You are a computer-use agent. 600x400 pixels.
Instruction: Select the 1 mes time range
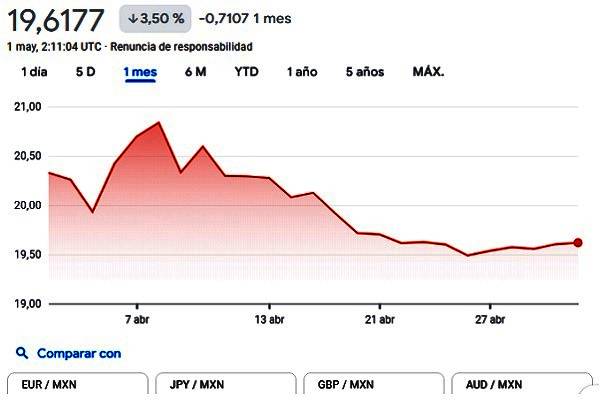tap(140, 72)
